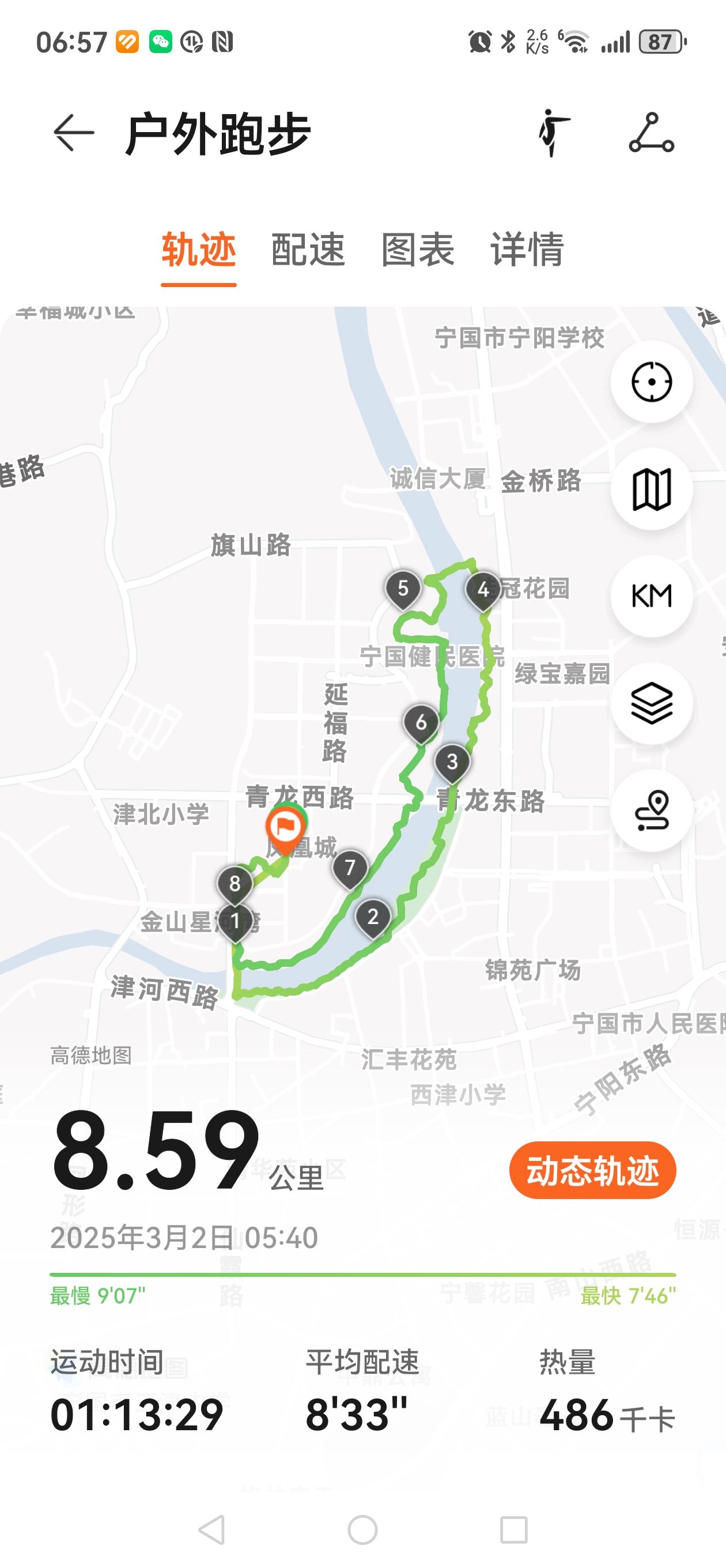The height and width of the screenshot is (1568, 726).
Task: Change map style with the folded-map button
Action: (652, 489)
